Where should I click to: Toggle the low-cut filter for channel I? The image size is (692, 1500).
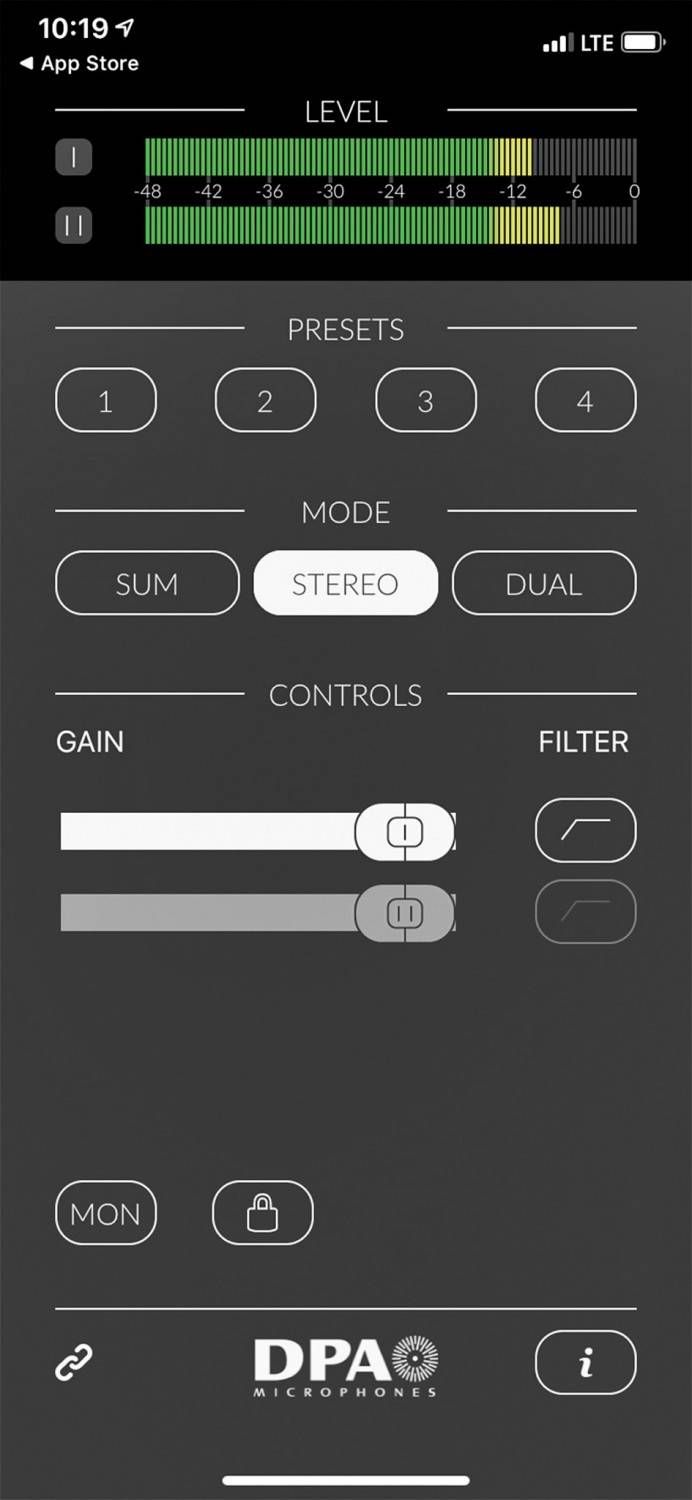pos(585,830)
